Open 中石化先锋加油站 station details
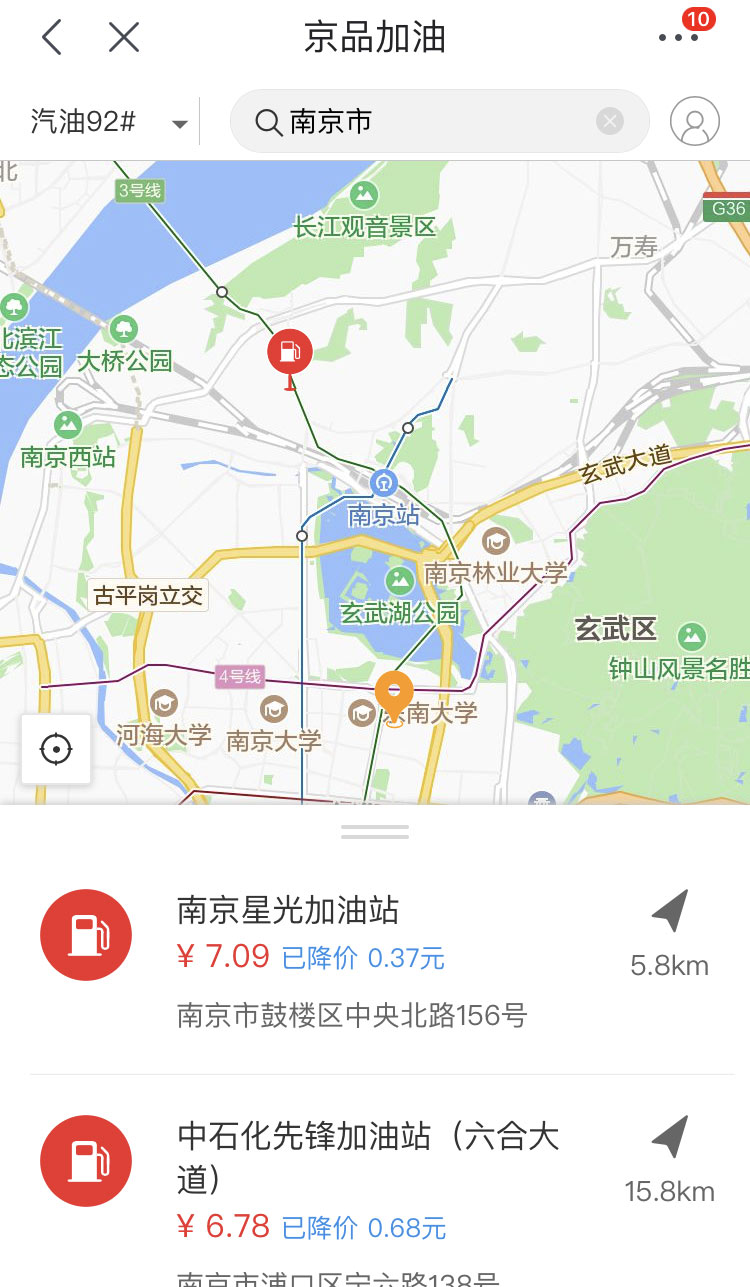750x1287 pixels. 375,1187
